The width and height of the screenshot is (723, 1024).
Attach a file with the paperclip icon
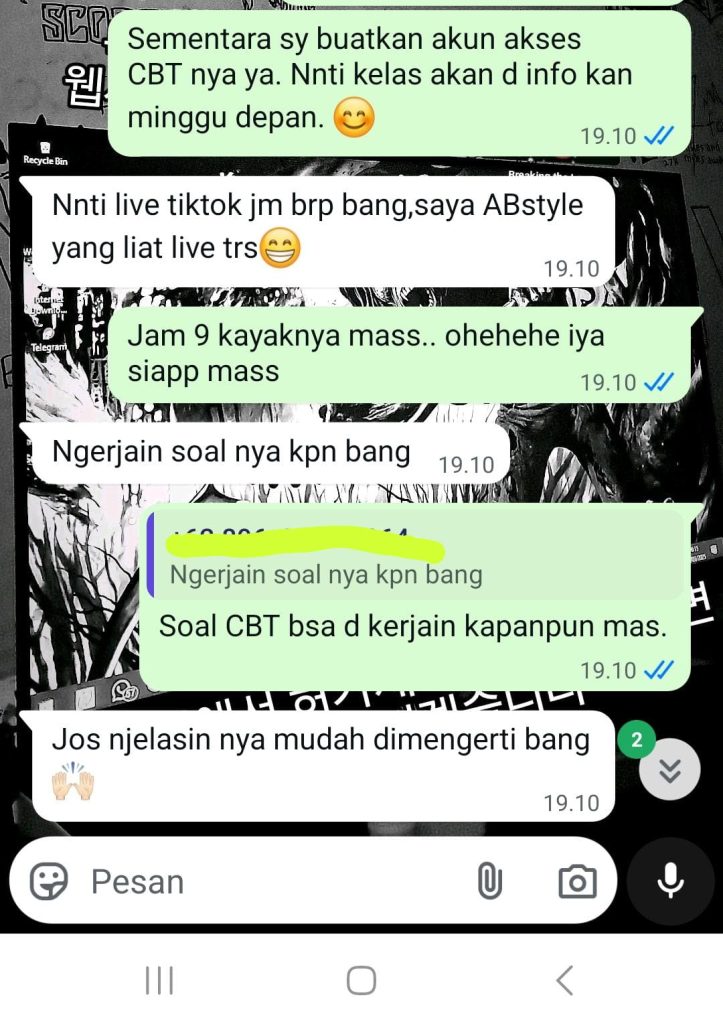click(489, 881)
